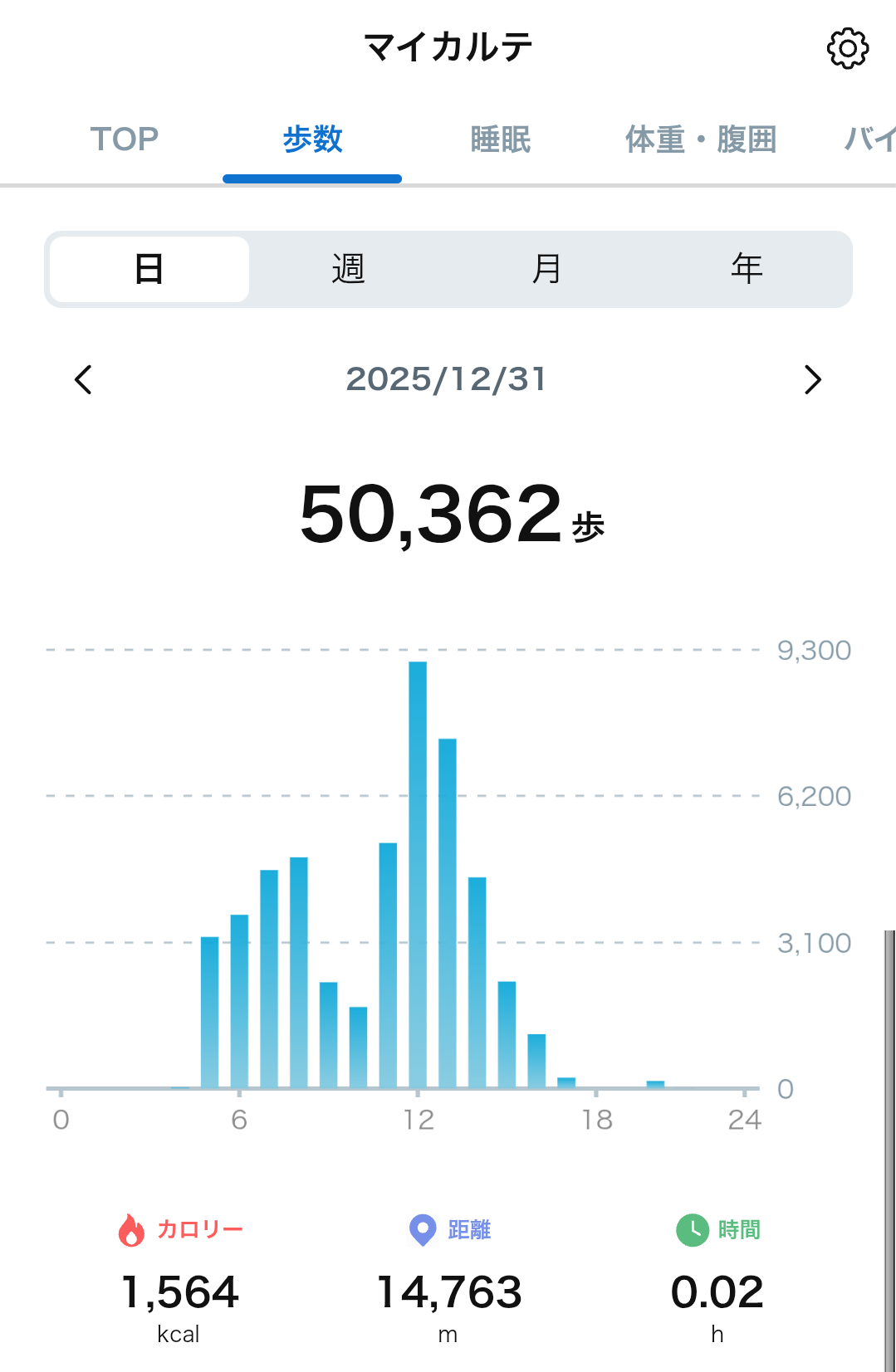The image size is (896, 1372).
Task: Go to the previous day
Action: coord(83,380)
